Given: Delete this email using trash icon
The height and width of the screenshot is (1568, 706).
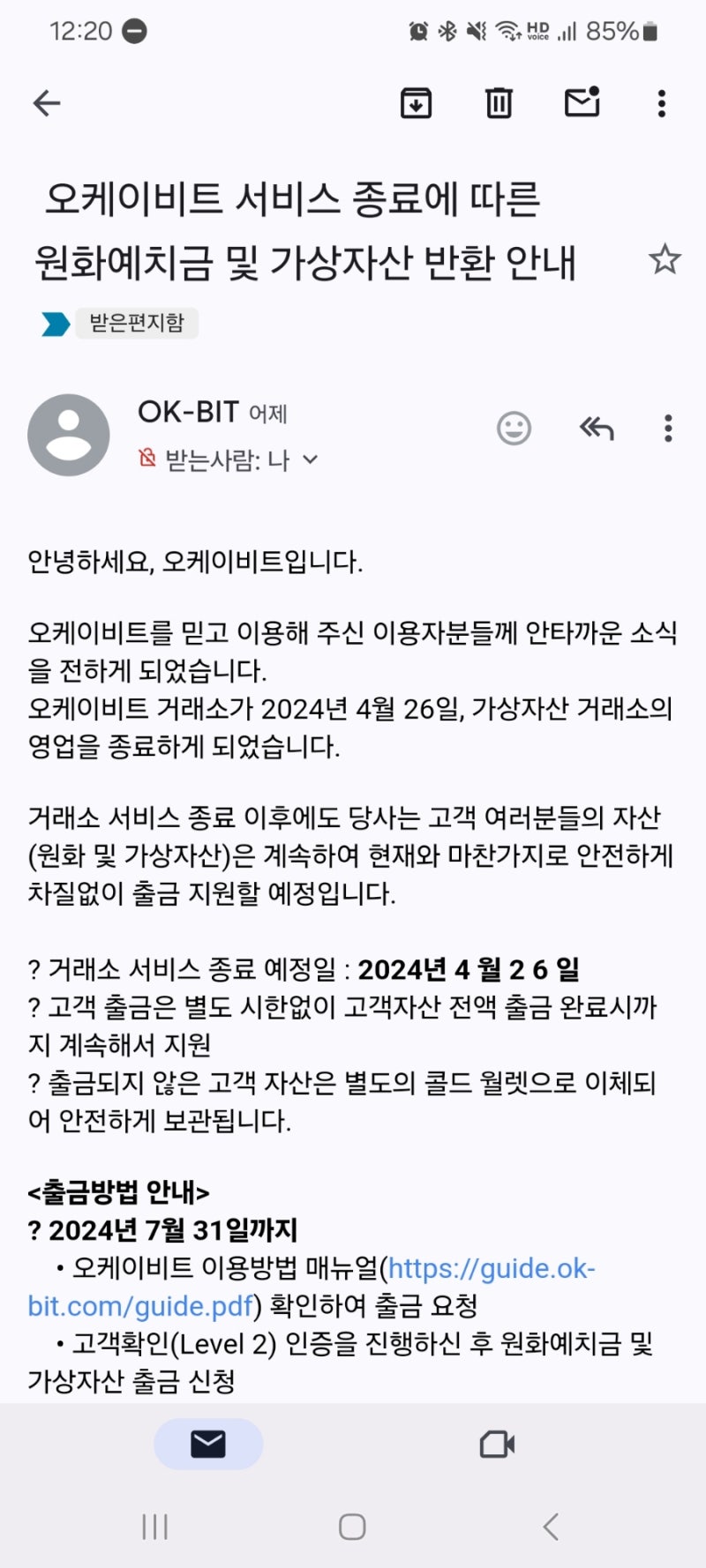Looking at the screenshot, I should [499, 102].
